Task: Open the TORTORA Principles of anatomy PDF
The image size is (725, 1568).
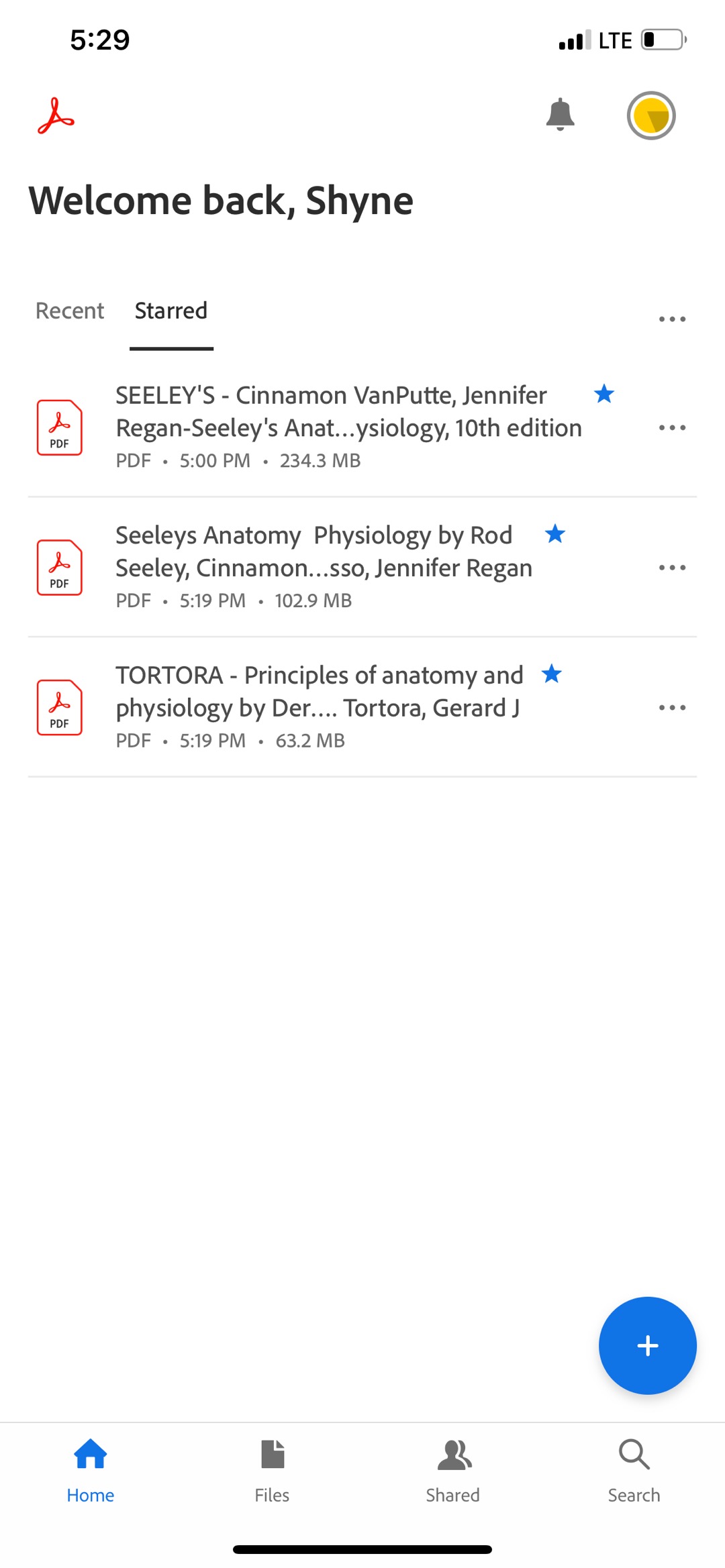Action: point(319,692)
